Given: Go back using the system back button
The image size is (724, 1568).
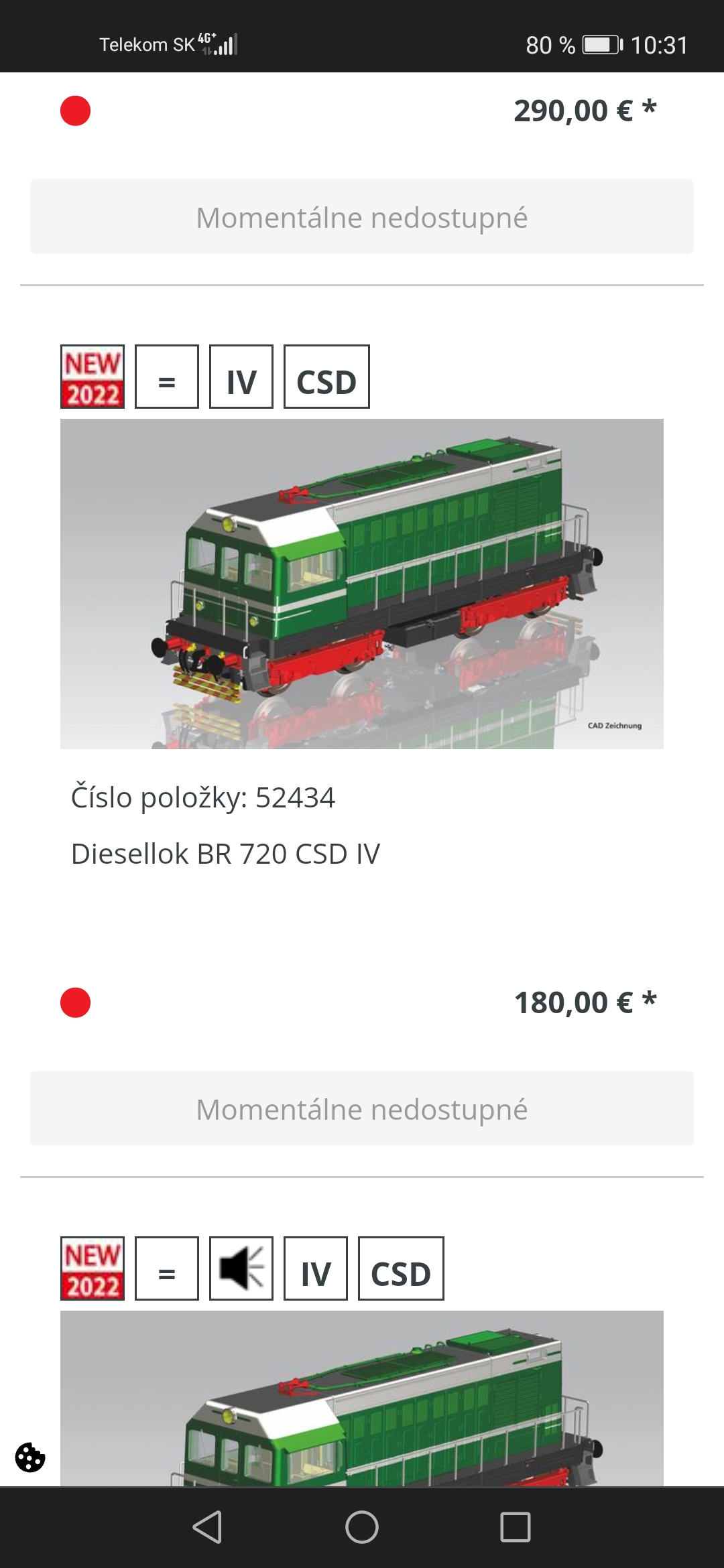Looking at the screenshot, I should click(x=207, y=1527).
